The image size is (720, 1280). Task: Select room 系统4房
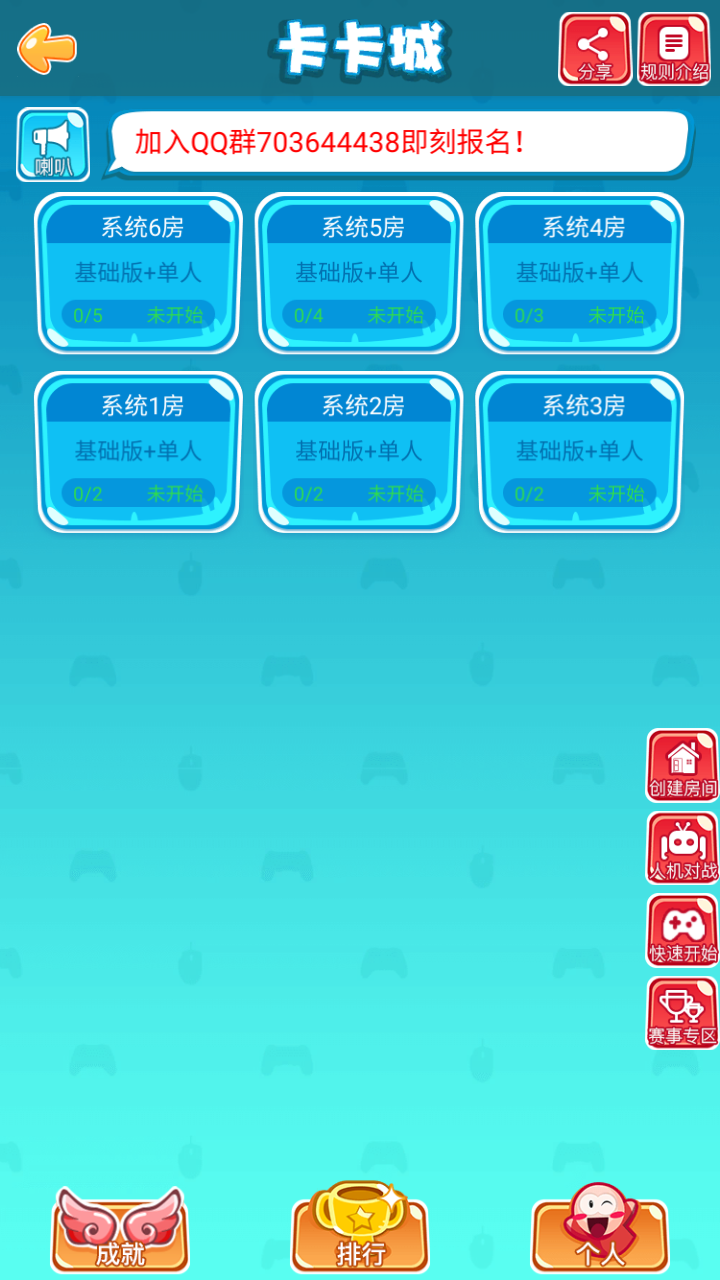tap(579, 272)
